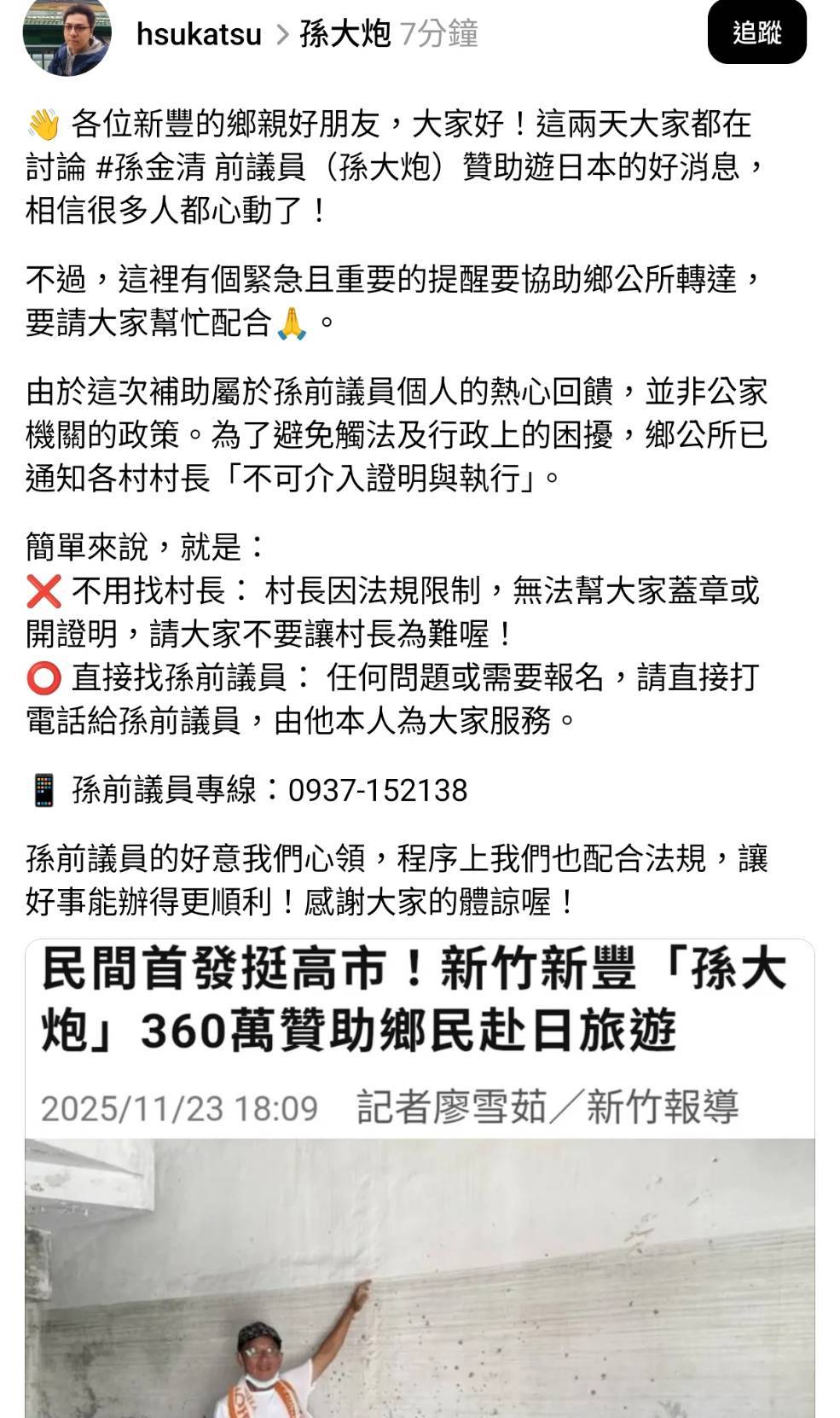Open the 孫大炮 topic

pyautogui.click(x=345, y=34)
